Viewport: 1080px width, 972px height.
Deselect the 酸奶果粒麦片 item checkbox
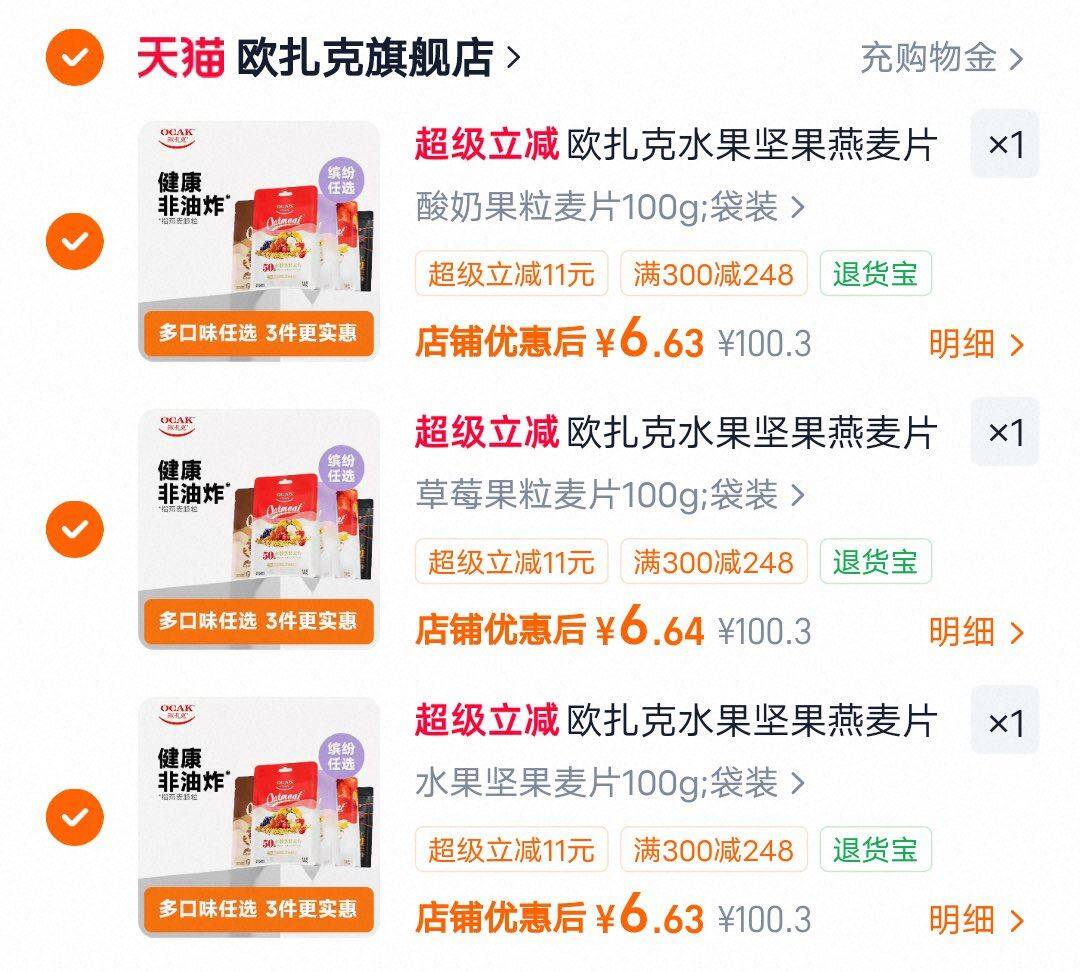tap(74, 241)
